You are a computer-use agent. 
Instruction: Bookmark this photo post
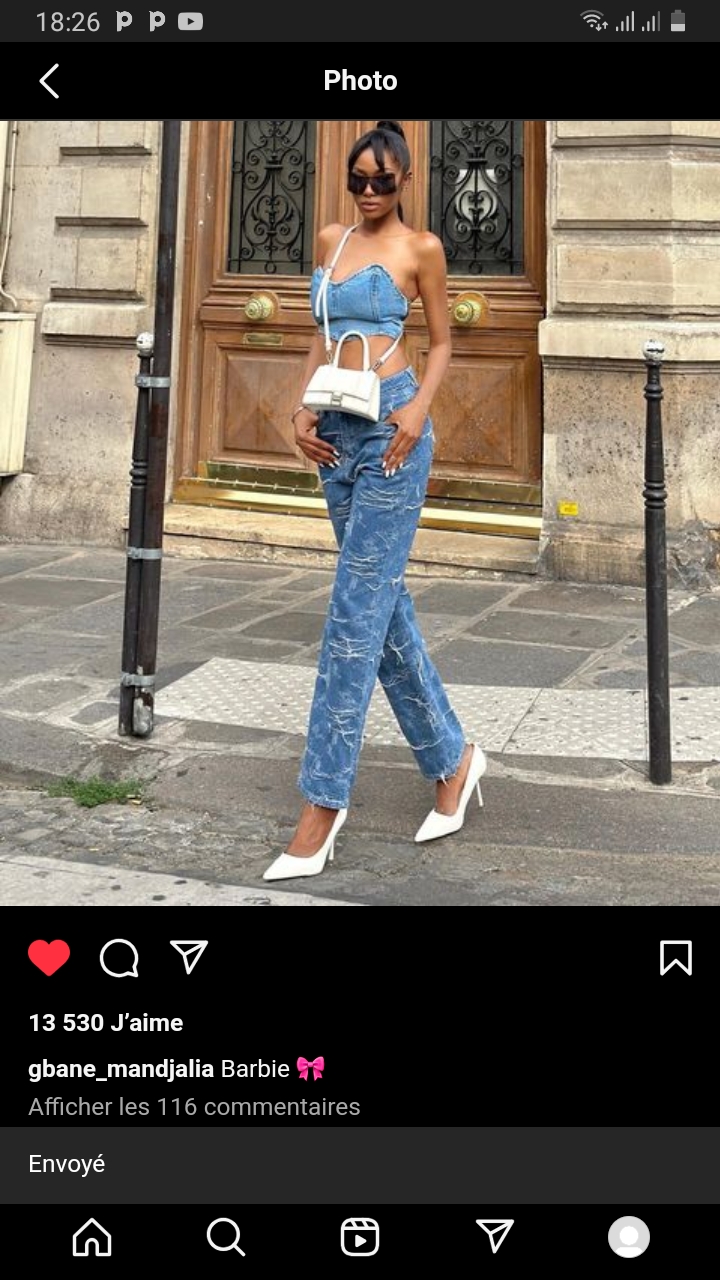click(x=676, y=958)
